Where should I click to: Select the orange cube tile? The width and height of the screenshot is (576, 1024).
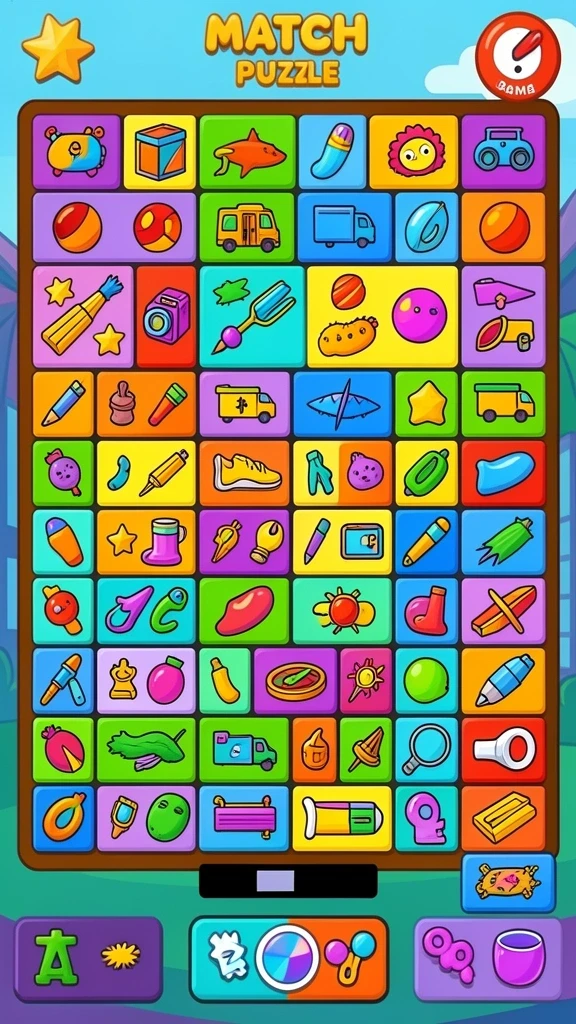click(160, 152)
